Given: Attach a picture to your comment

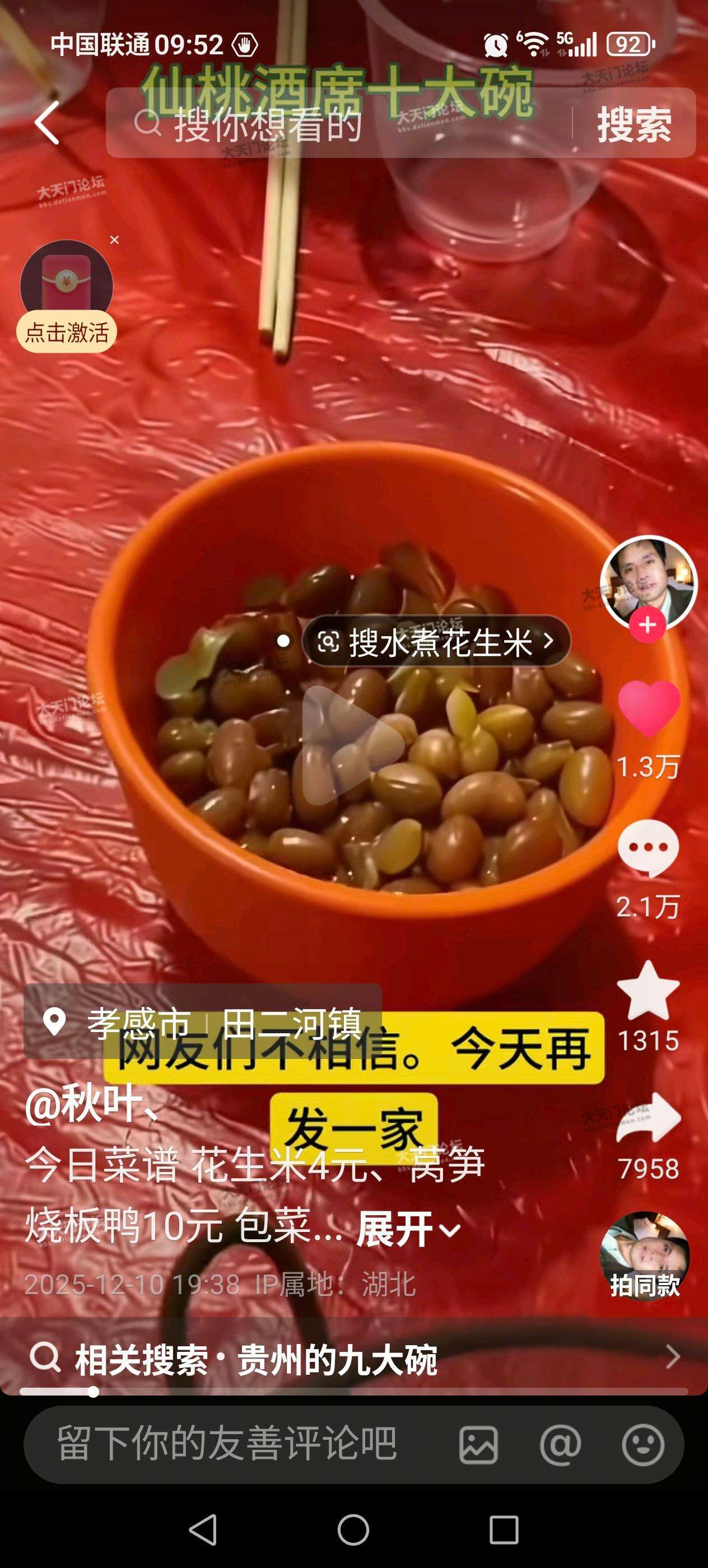Looking at the screenshot, I should tap(478, 1444).
